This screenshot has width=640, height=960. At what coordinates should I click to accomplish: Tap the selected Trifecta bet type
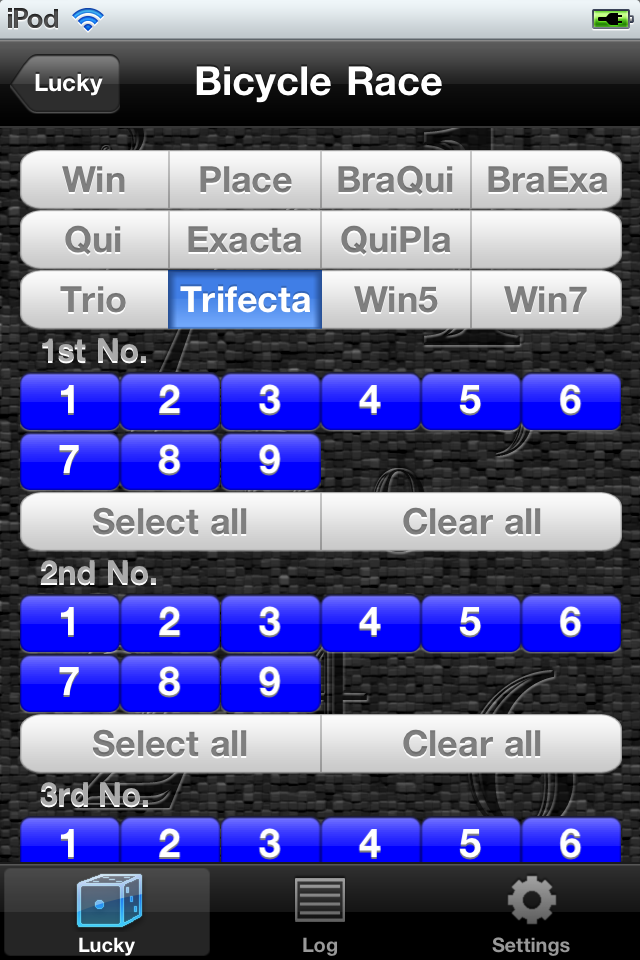245,300
